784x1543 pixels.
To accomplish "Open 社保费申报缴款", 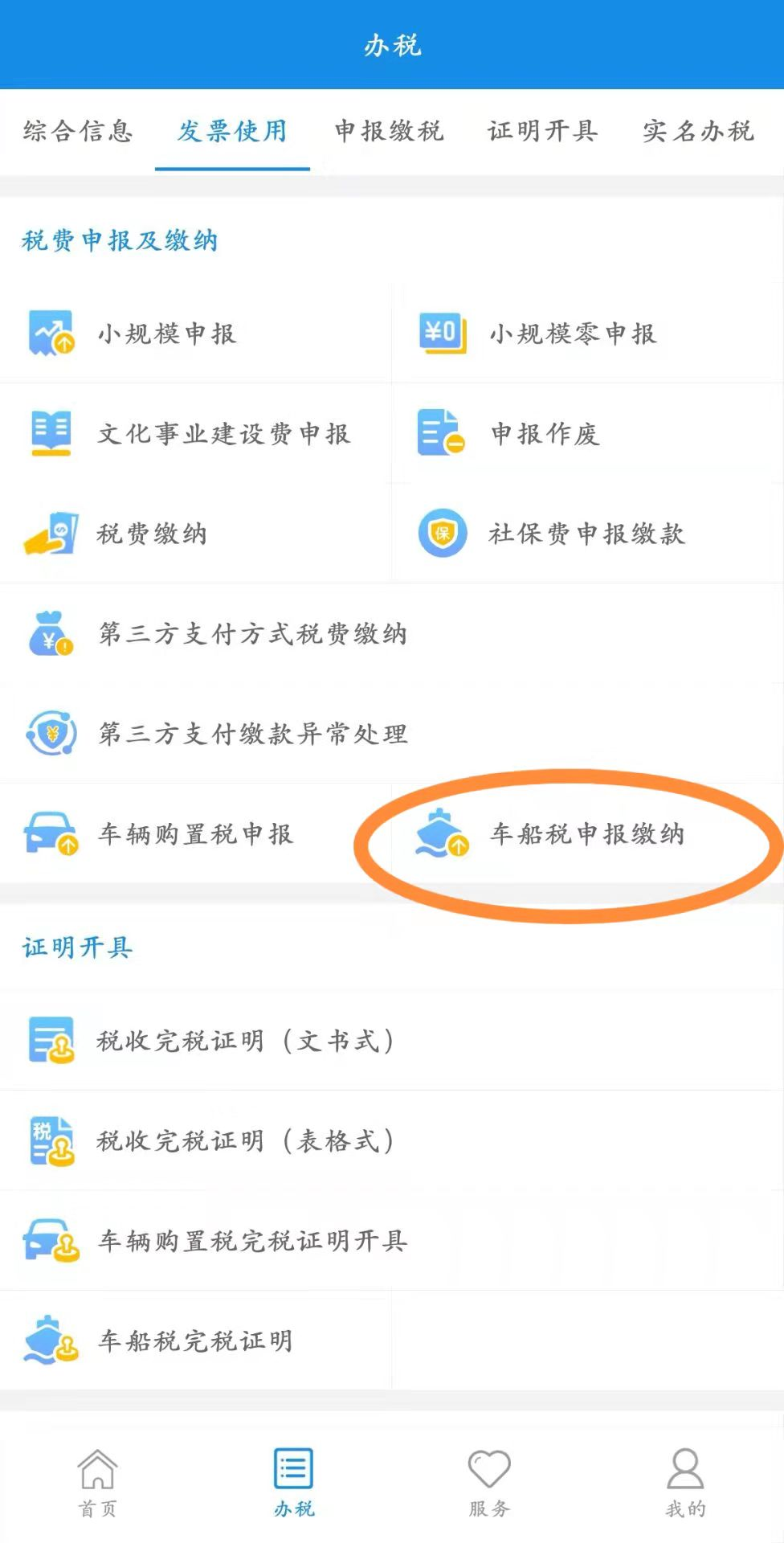I will 588,534.
